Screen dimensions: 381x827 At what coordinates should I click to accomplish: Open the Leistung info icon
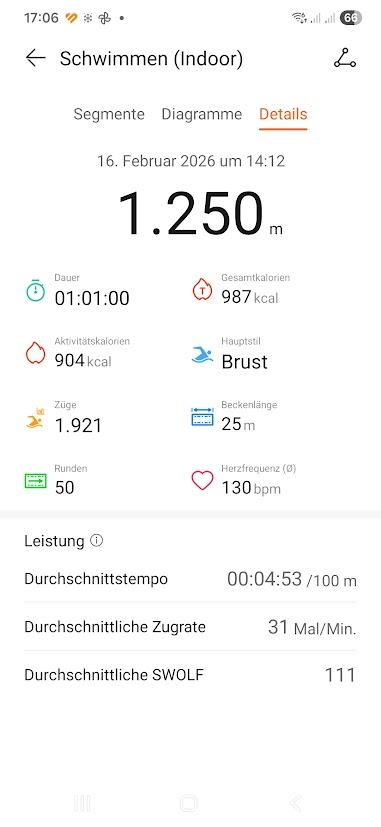(97, 540)
